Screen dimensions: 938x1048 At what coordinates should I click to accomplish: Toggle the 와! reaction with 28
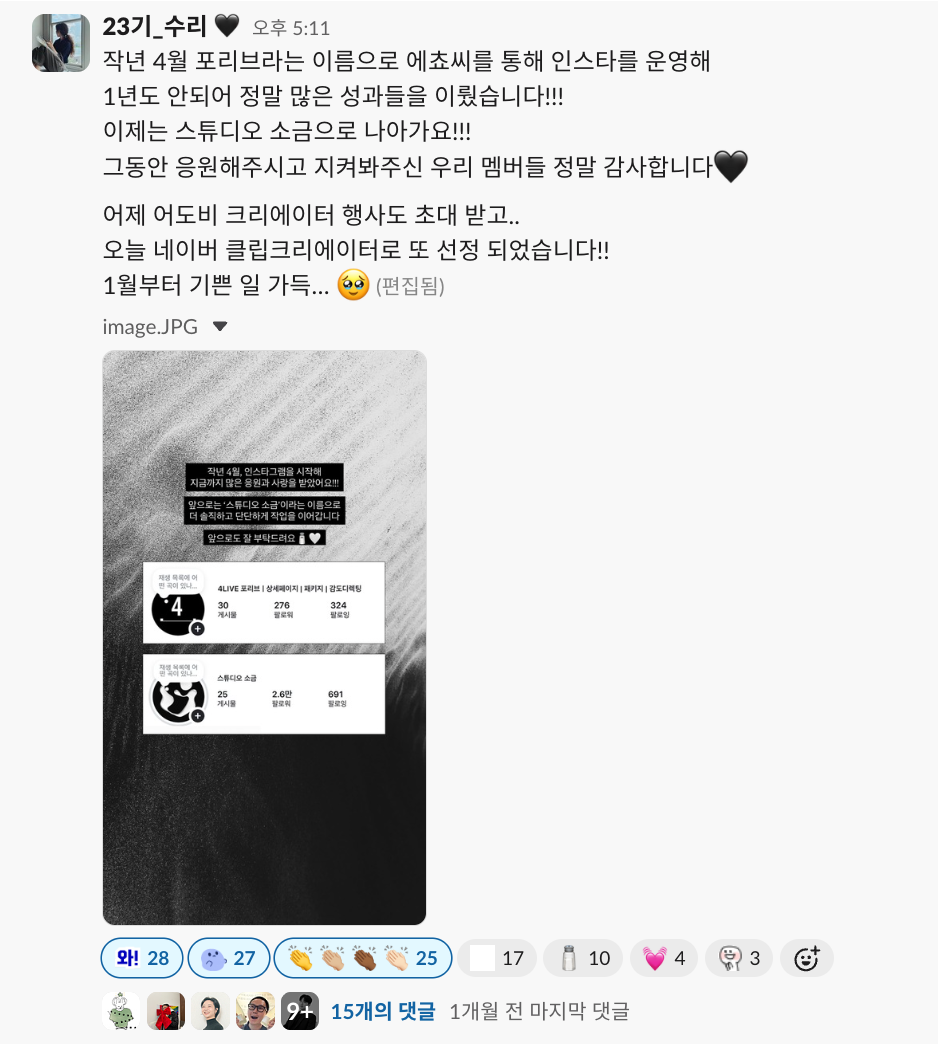(x=142, y=958)
